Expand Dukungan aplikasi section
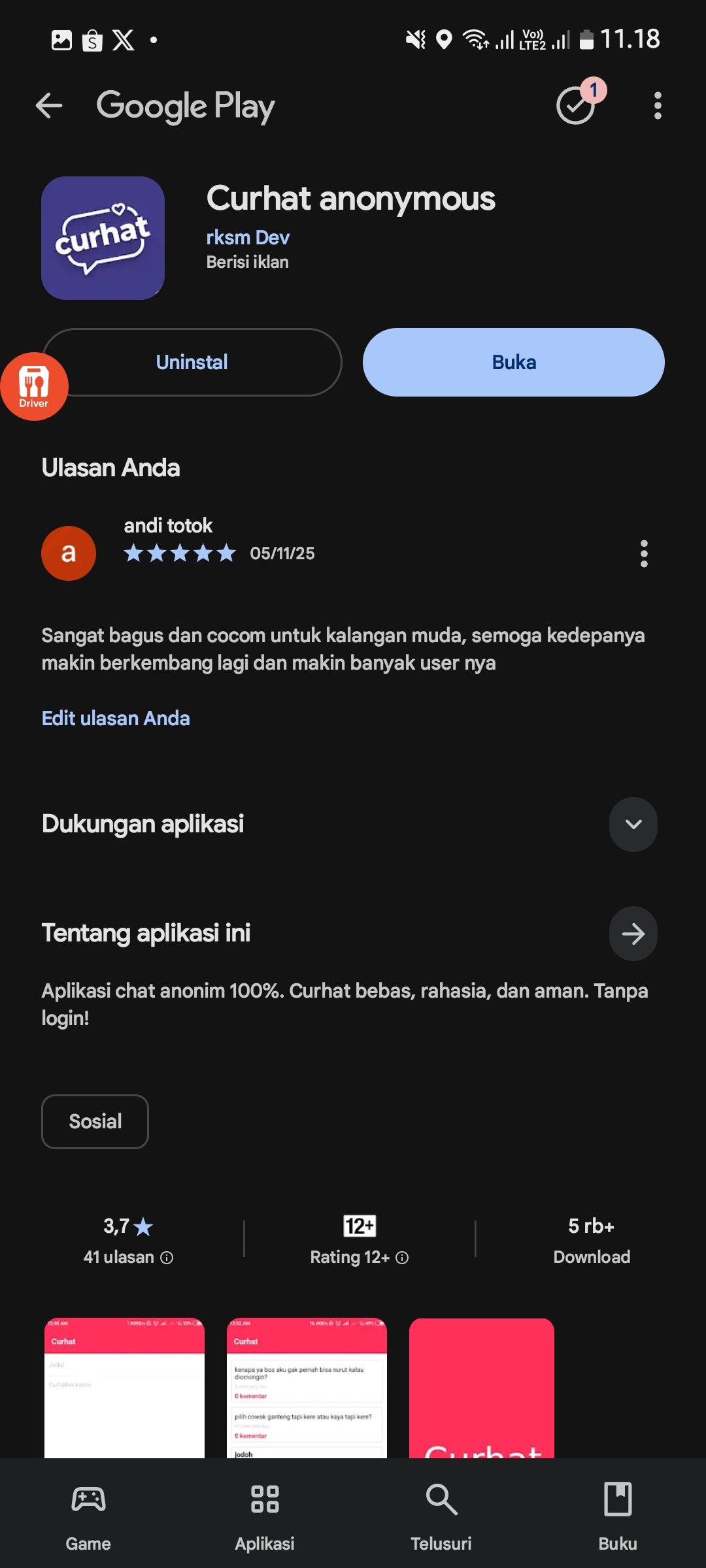 (633, 824)
